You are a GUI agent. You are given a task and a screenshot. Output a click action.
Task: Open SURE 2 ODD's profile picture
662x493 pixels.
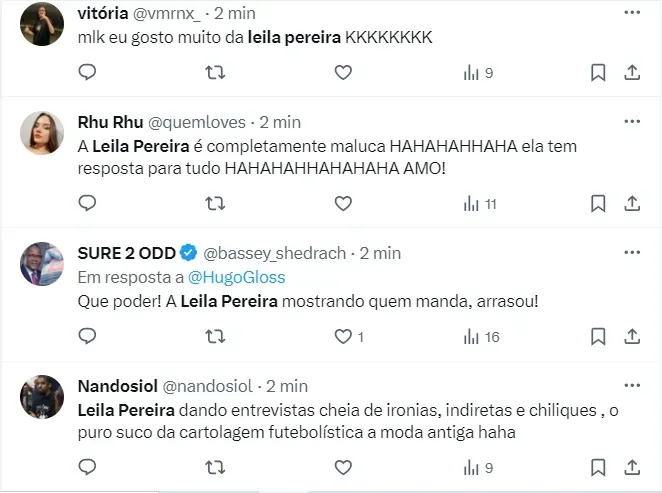coord(42,262)
